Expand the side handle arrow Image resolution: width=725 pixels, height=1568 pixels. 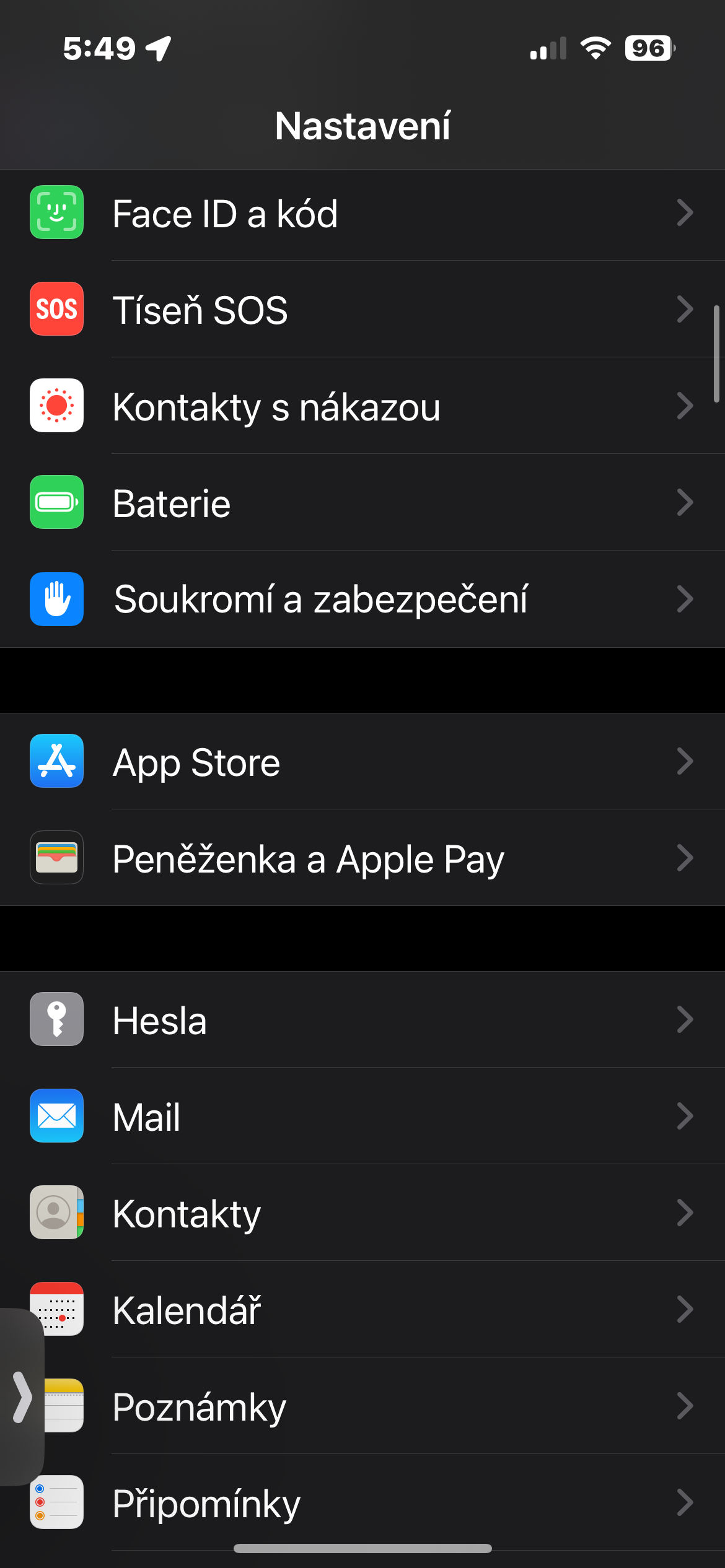[x=22, y=1396]
